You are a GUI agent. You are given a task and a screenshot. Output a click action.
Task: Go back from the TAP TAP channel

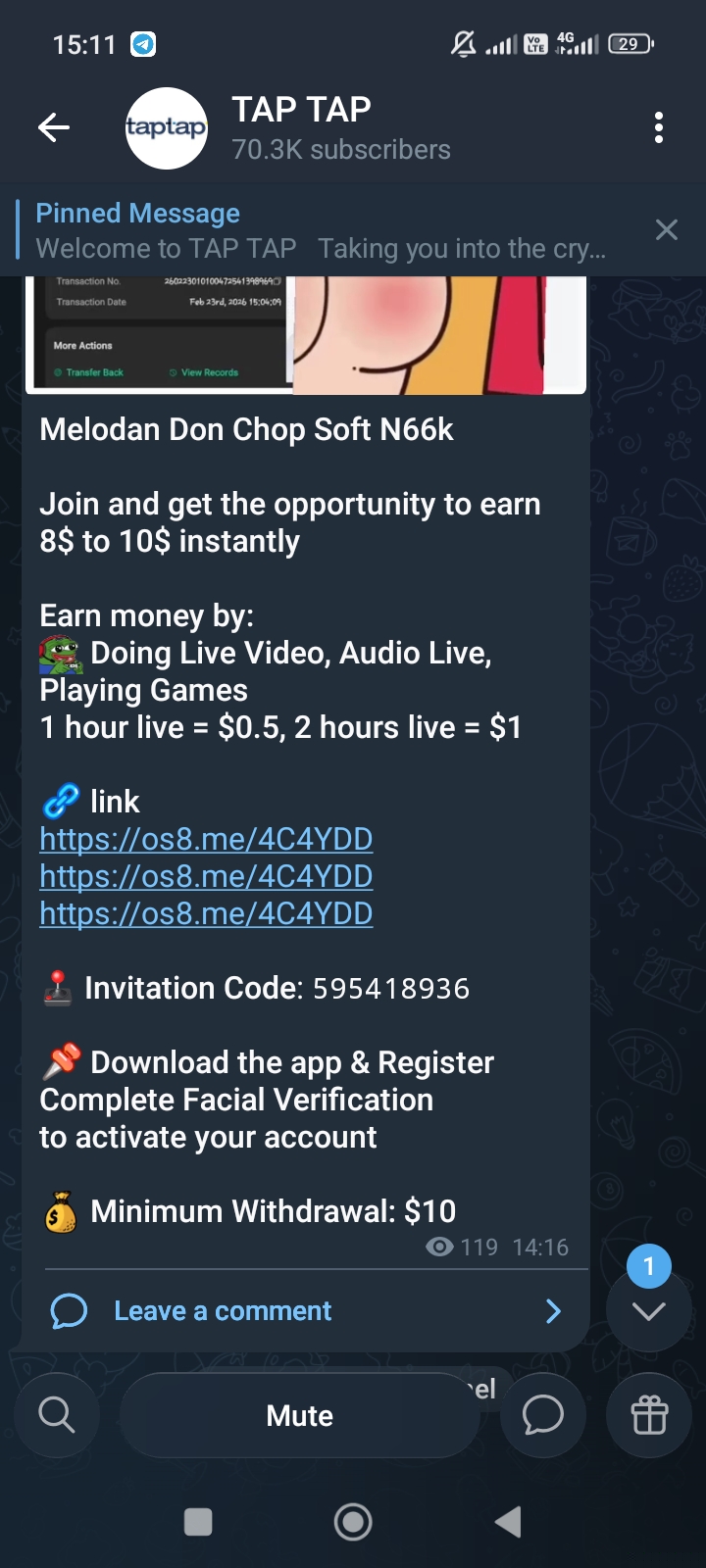[x=54, y=127]
